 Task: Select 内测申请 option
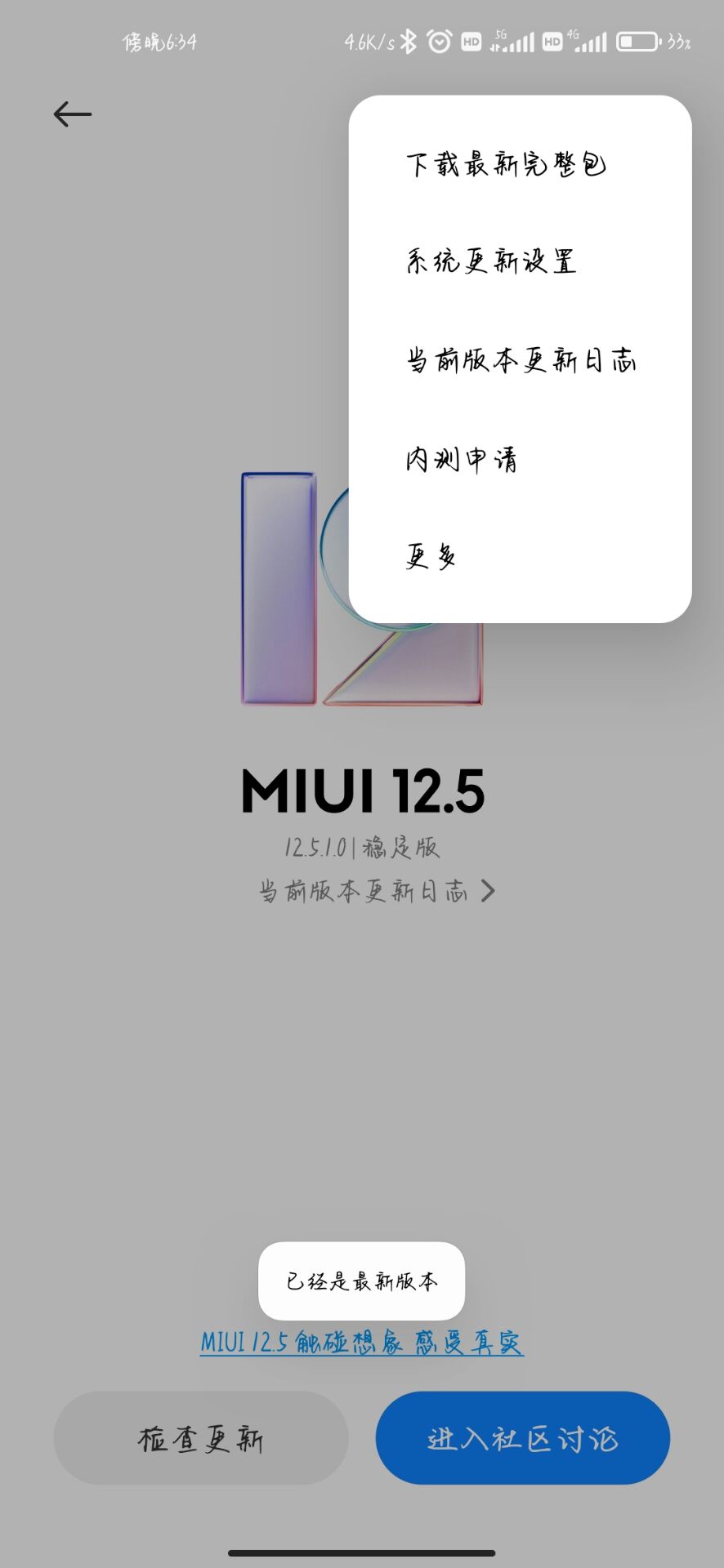[x=520, y=459]
